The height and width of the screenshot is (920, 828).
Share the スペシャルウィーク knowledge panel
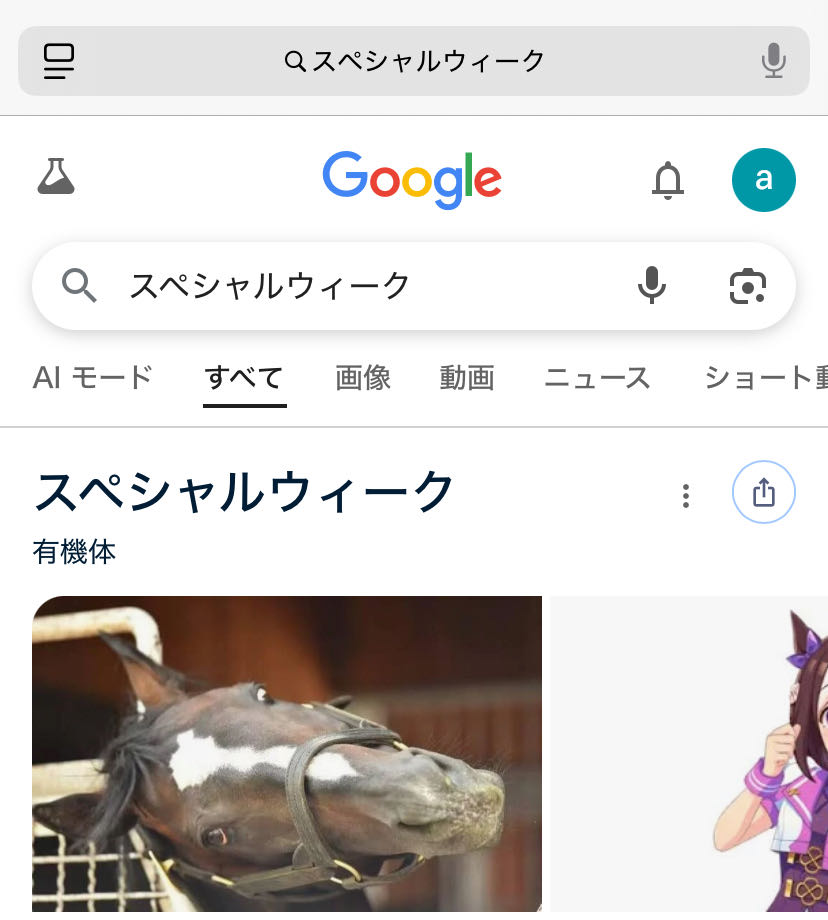[x=764, y=492]
